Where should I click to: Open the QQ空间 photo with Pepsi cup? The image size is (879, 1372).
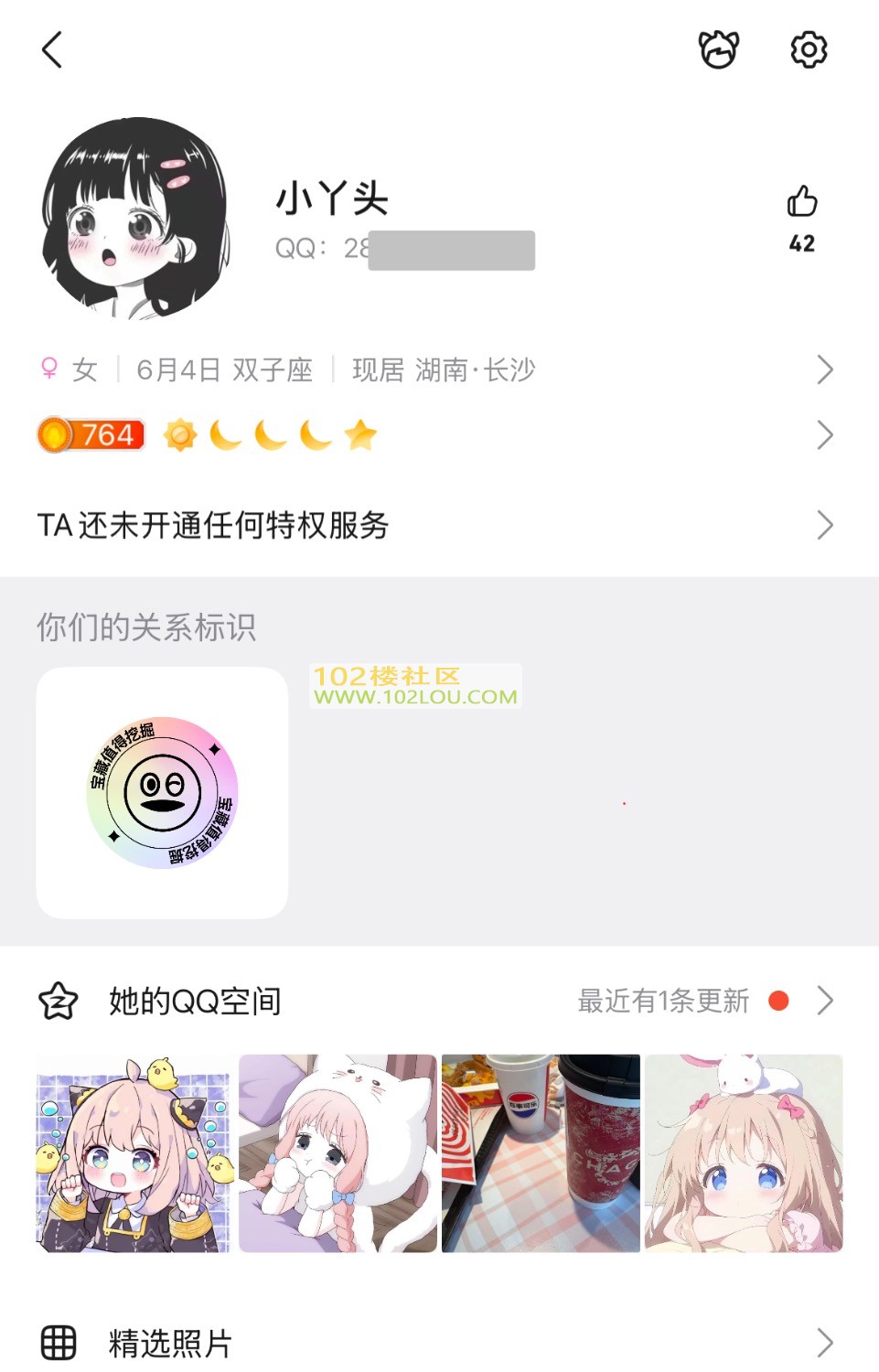point(541,1153)
